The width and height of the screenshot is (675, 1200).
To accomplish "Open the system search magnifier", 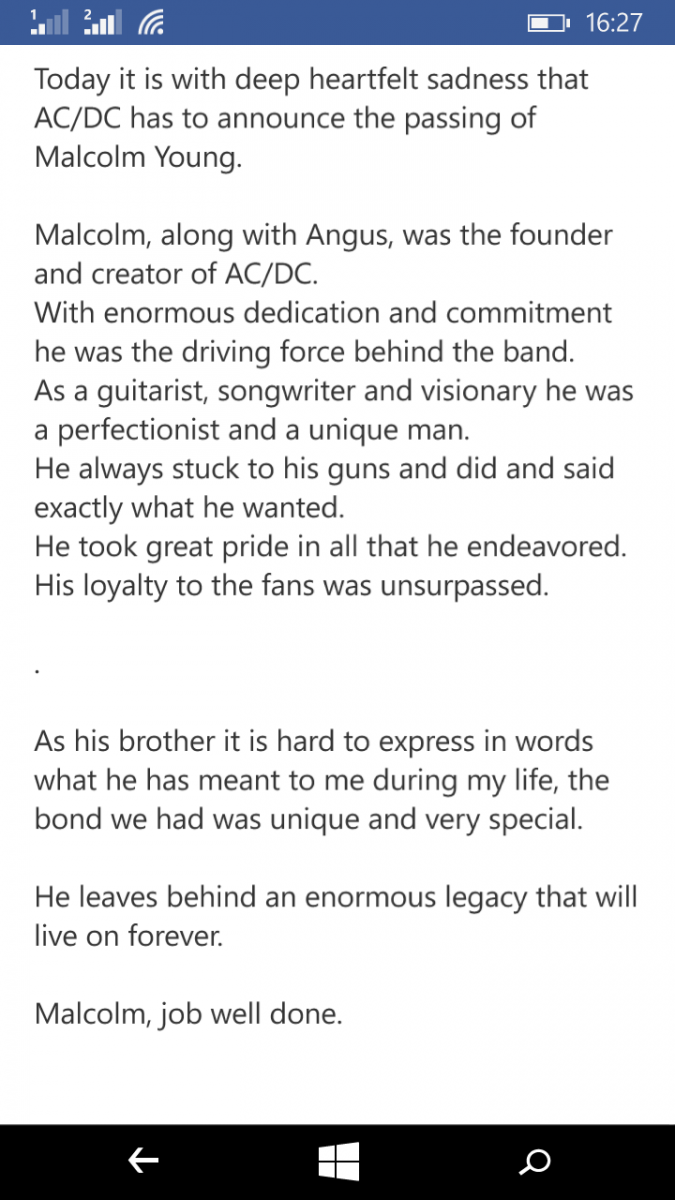I will [534, 1161].
